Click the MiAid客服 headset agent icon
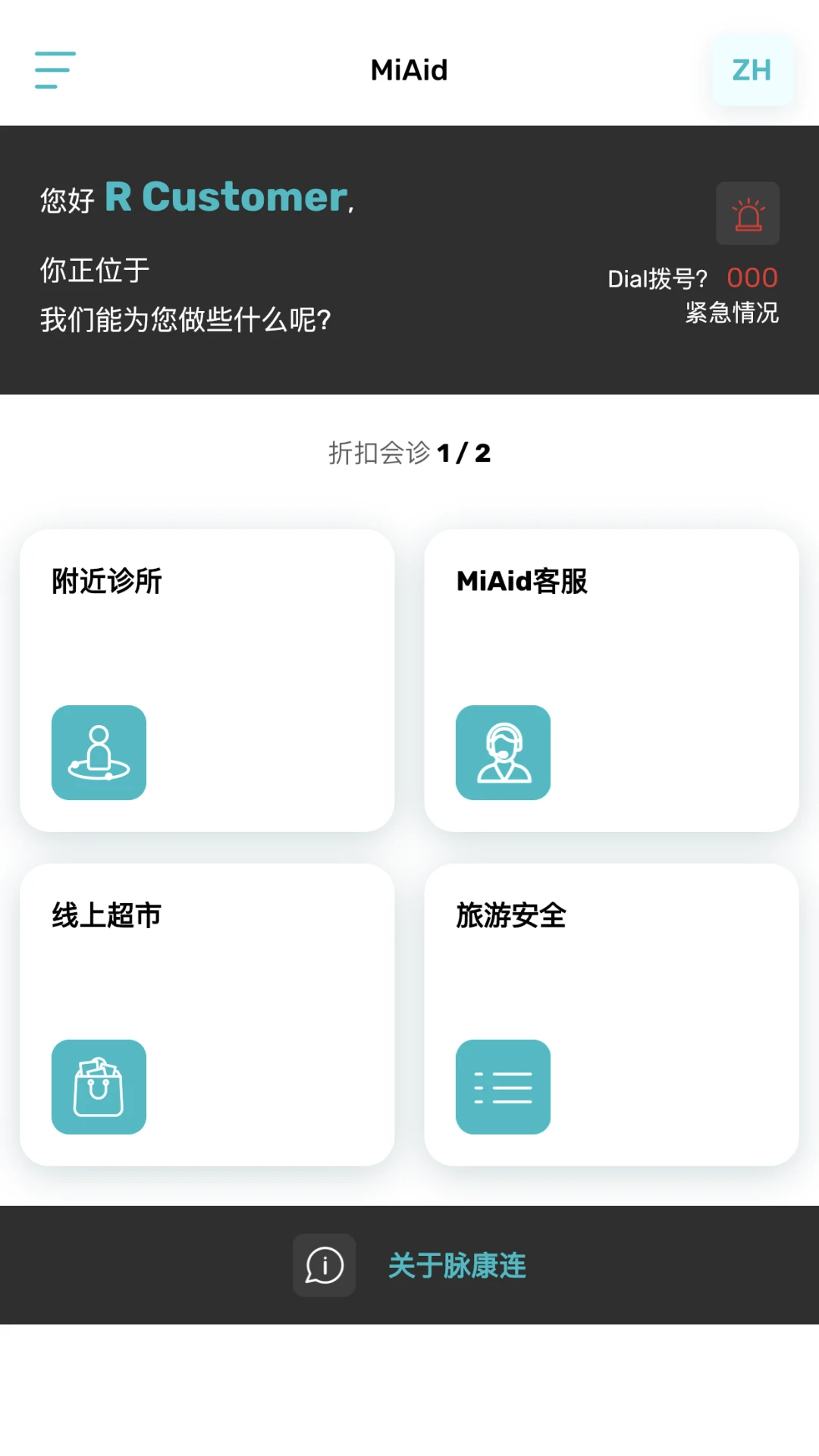Screen dimensions: 819x1456 (x=503, y=752)
